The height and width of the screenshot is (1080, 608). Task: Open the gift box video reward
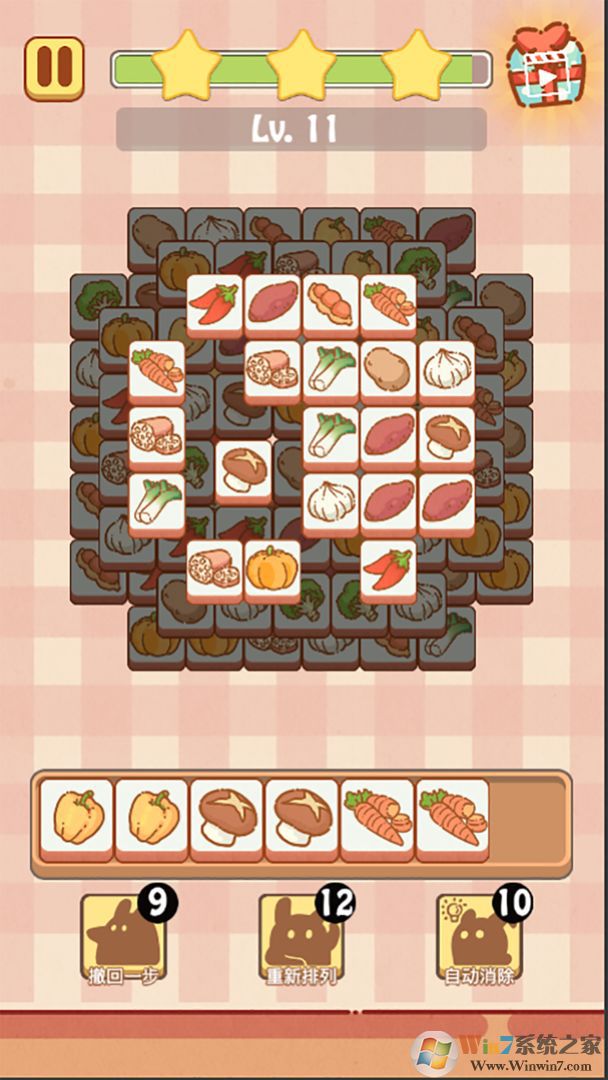click(x=546, y=66)
